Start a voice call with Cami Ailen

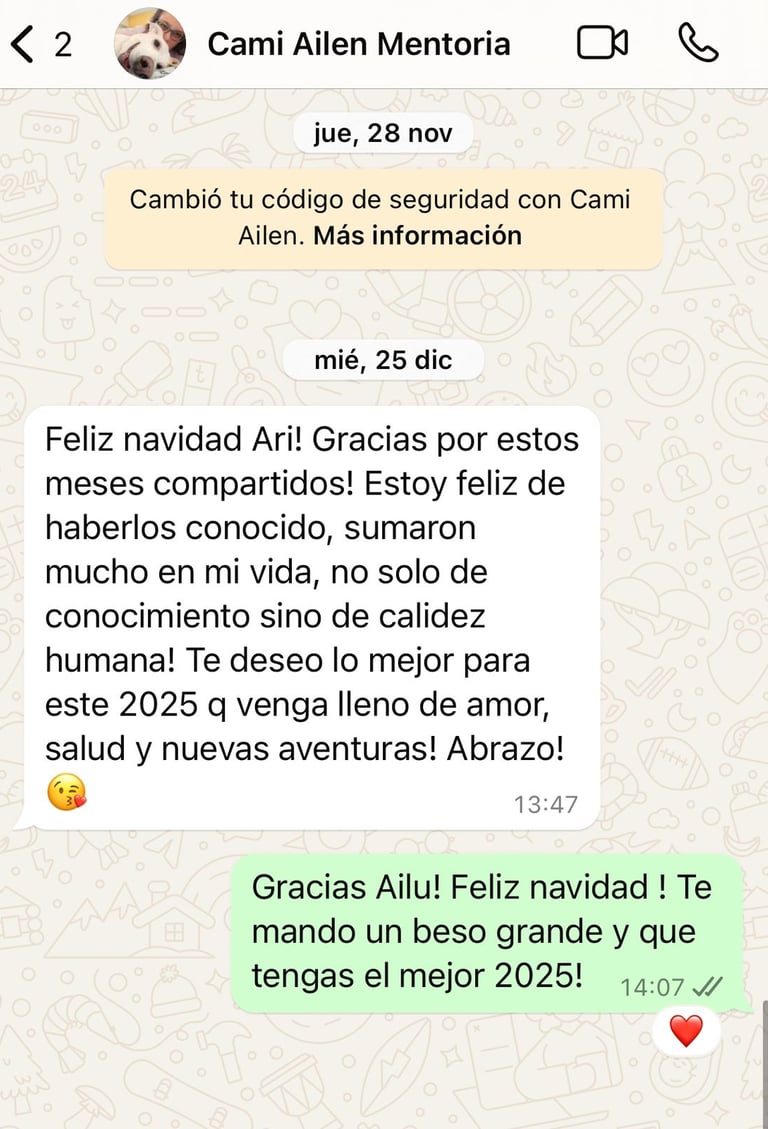tap(698, 43)
